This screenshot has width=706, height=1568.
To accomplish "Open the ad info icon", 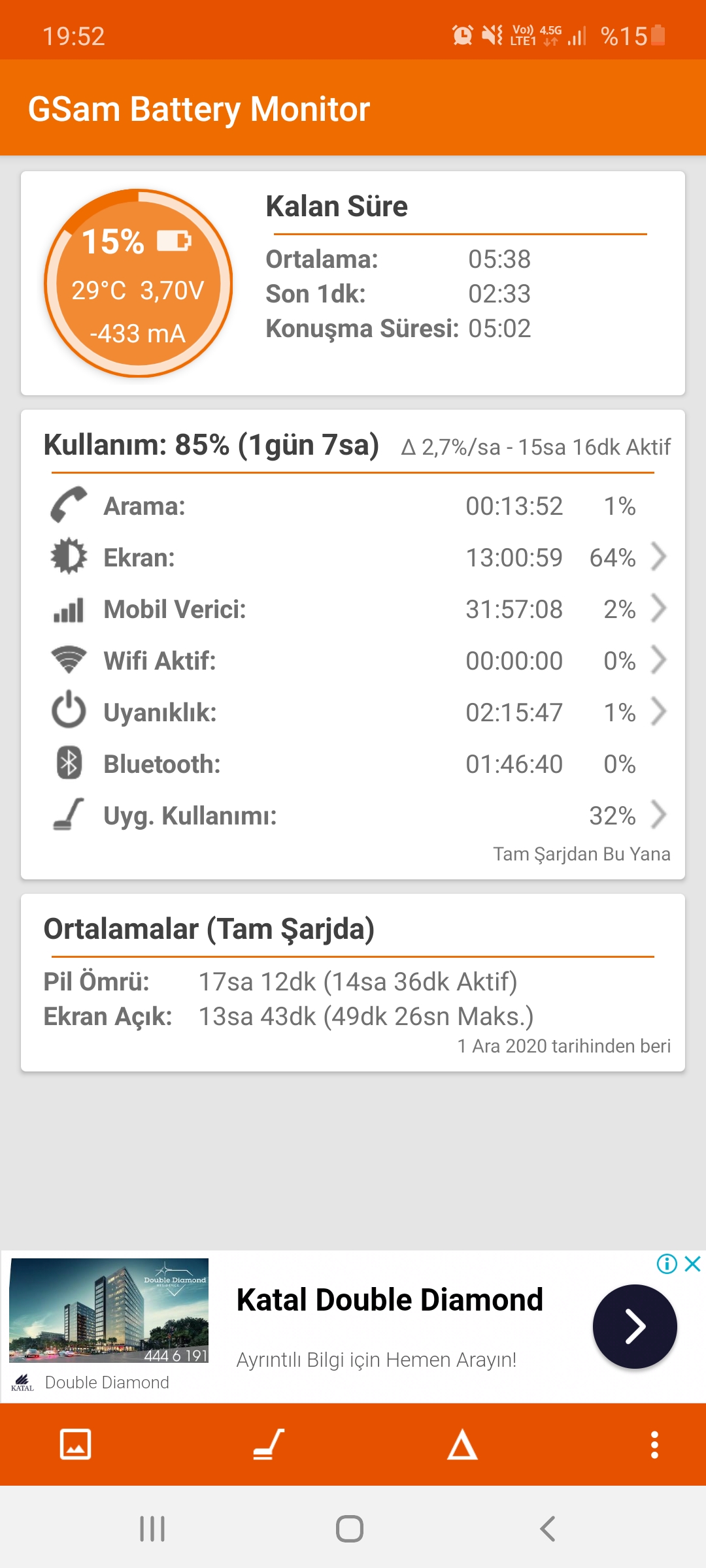I will tap(667, 1264).
